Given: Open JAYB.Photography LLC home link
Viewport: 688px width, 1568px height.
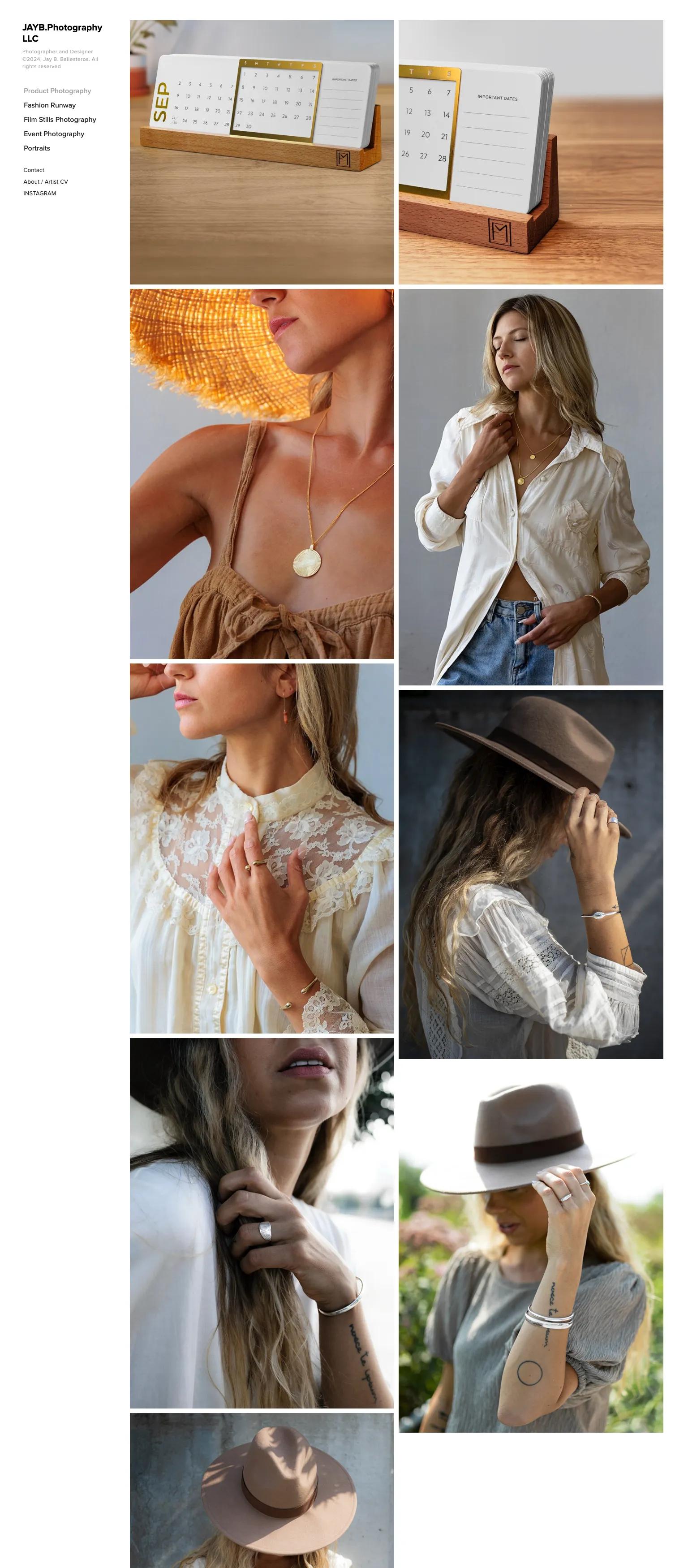Looking at the screenshot, I should tap(61, 33).
